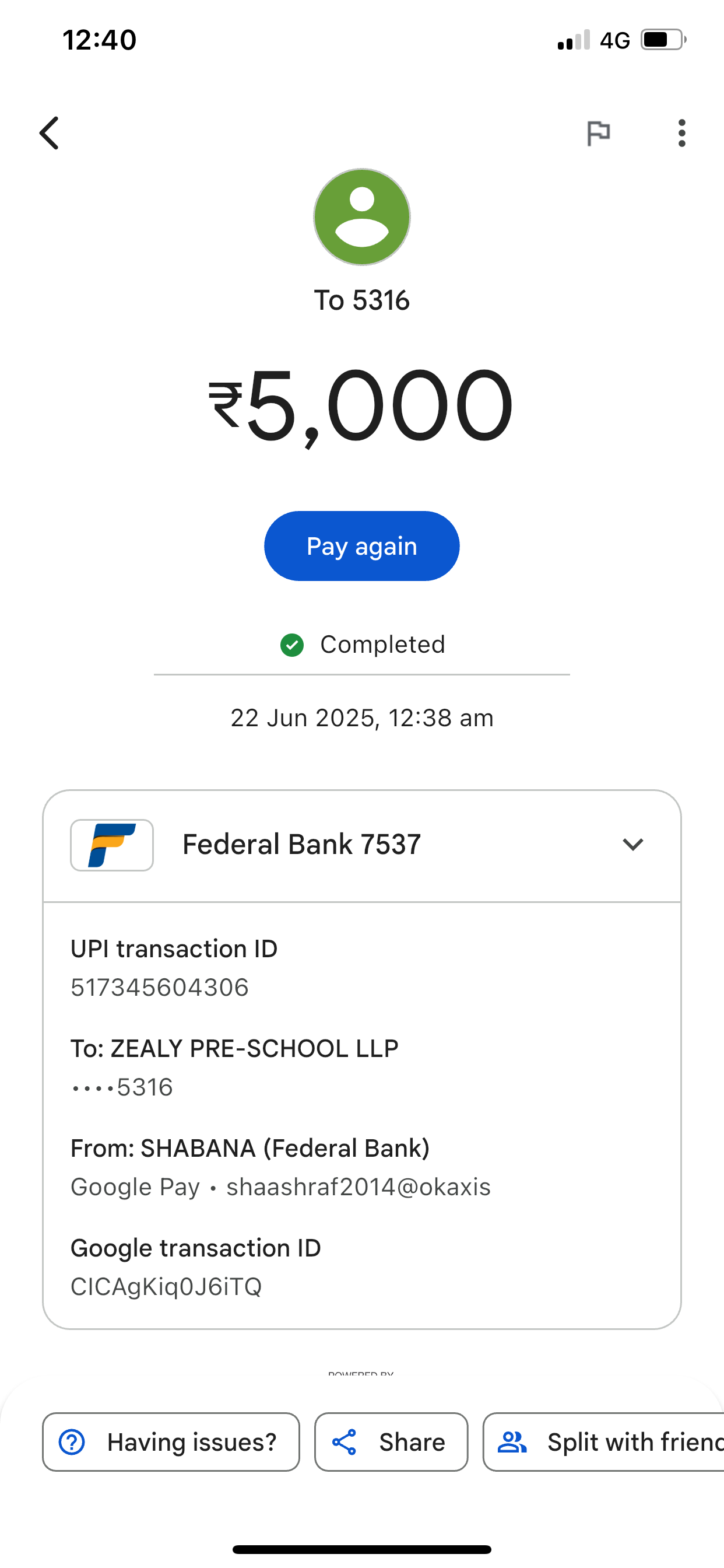Screen dimensions: 724x1568
Task: Open the recipient's green profile avatar
Action: click(x=362, y=218)
